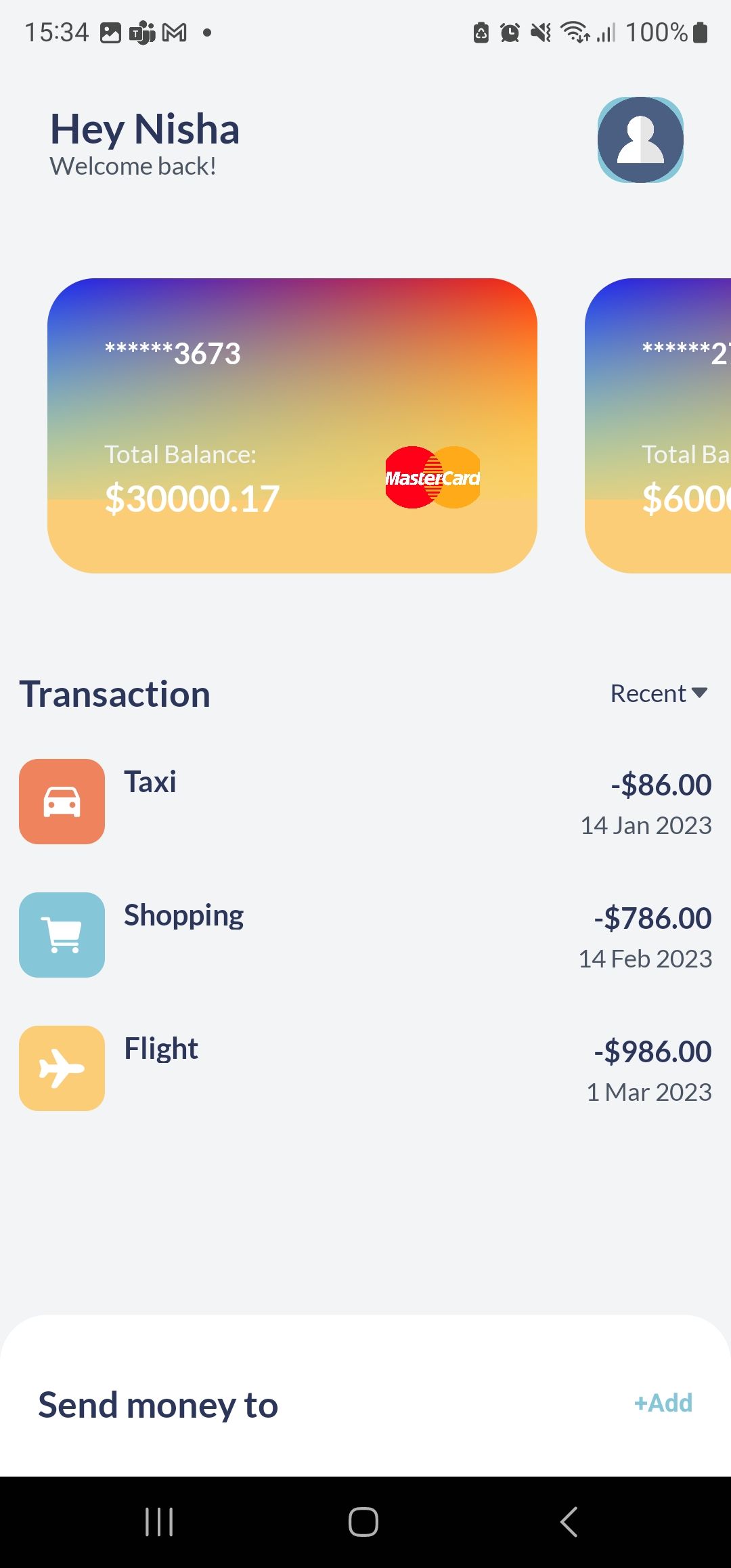
Task: Go back using the system back button
Action: 569,1522
